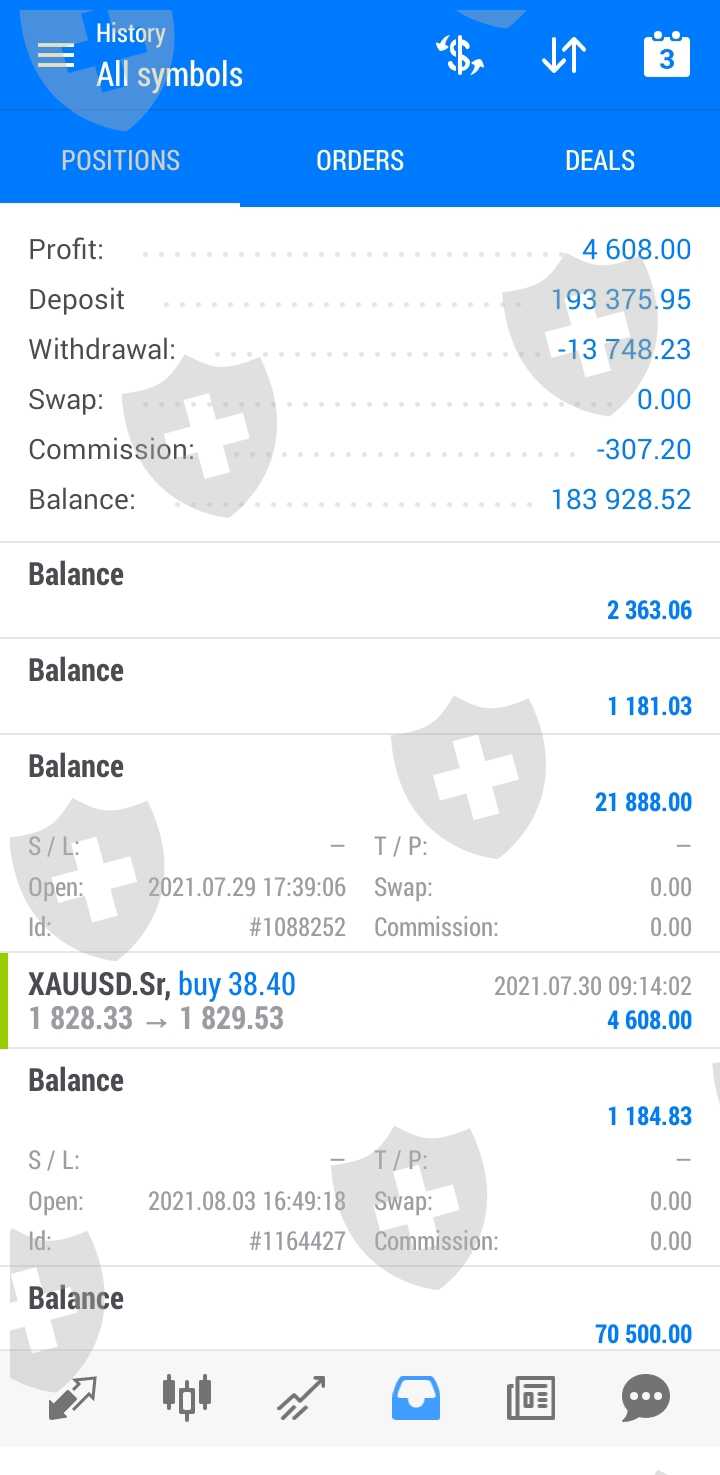Image resolution: width=720 pixels, height=1475 pixels.
Task: Switch to the Positions tab
Action: 120,161
